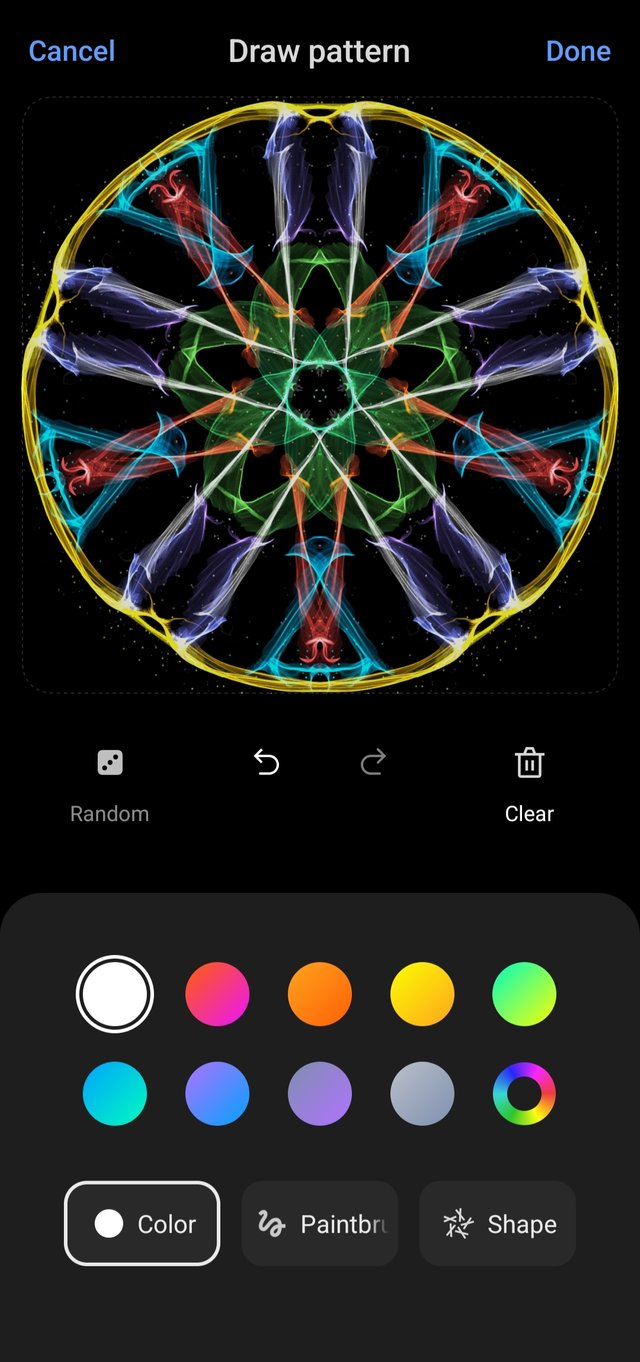Viewport: 640px width, 1362px height.
Task: Choose the cyan-teal color swatch
Action: pyautogui.click(x=115, y=1094)
